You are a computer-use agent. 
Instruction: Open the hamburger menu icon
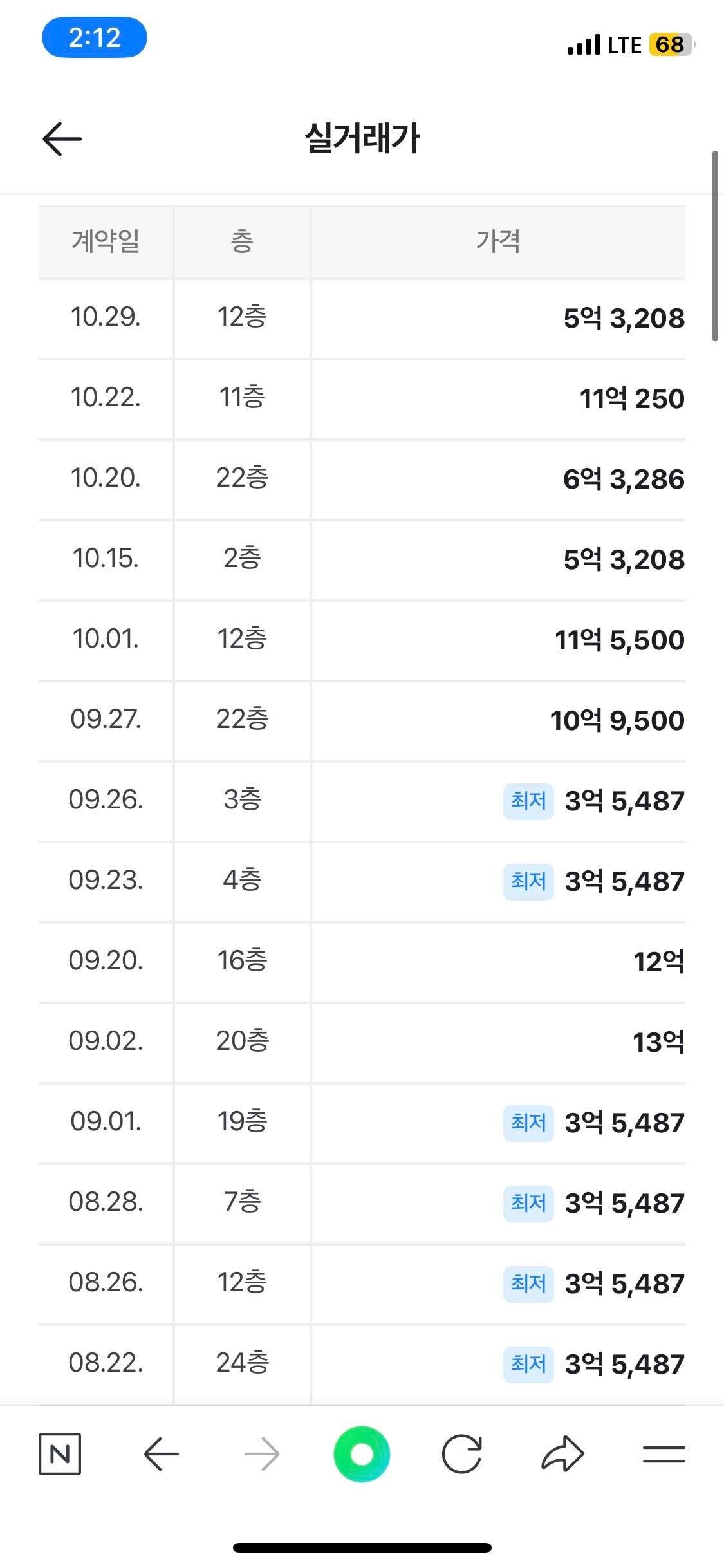(x=663, y=1453)
